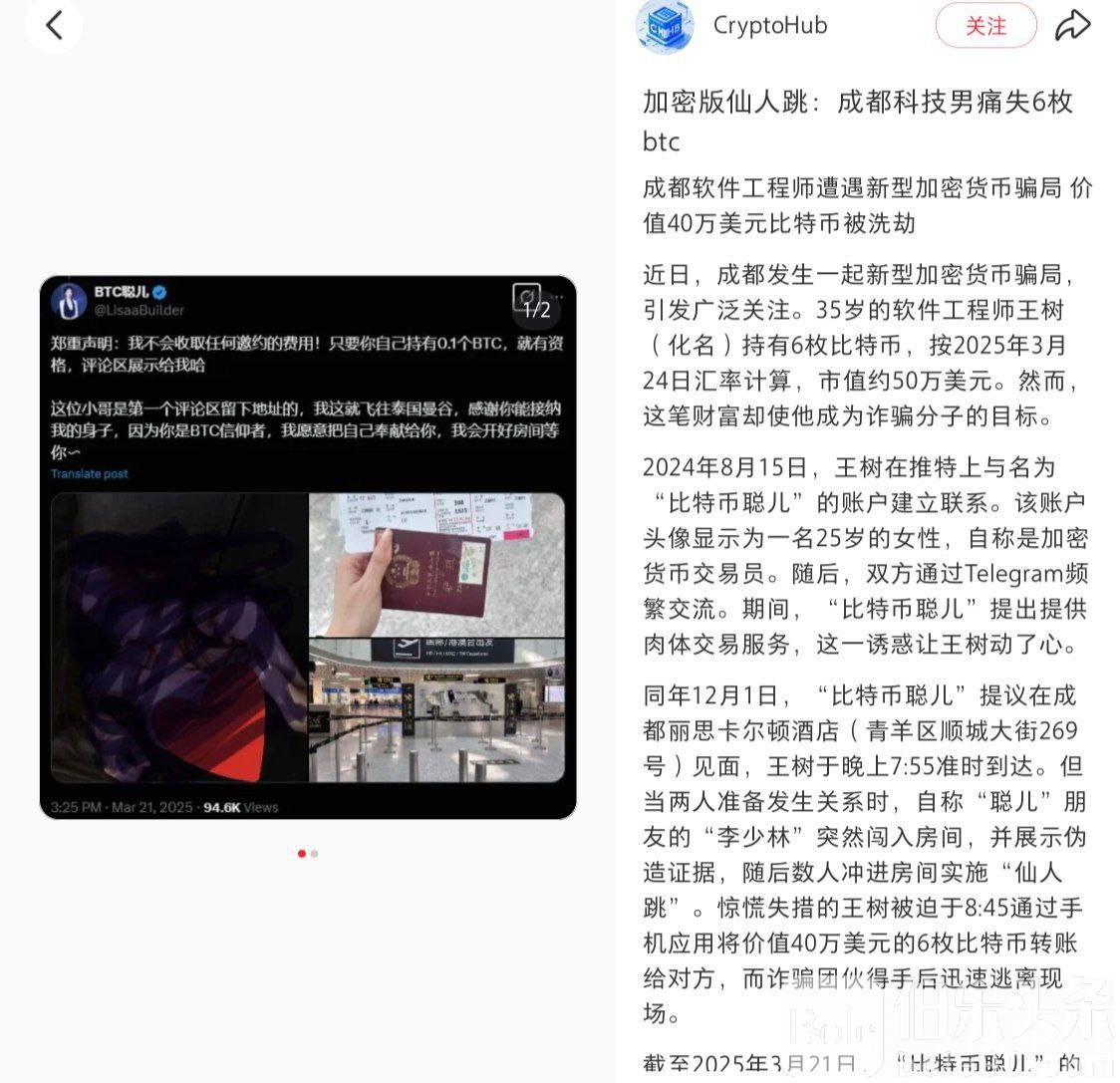Open the BTC聪儿 tweet screenshot image
The image size is (1120, 1083).
pos(308,548)
